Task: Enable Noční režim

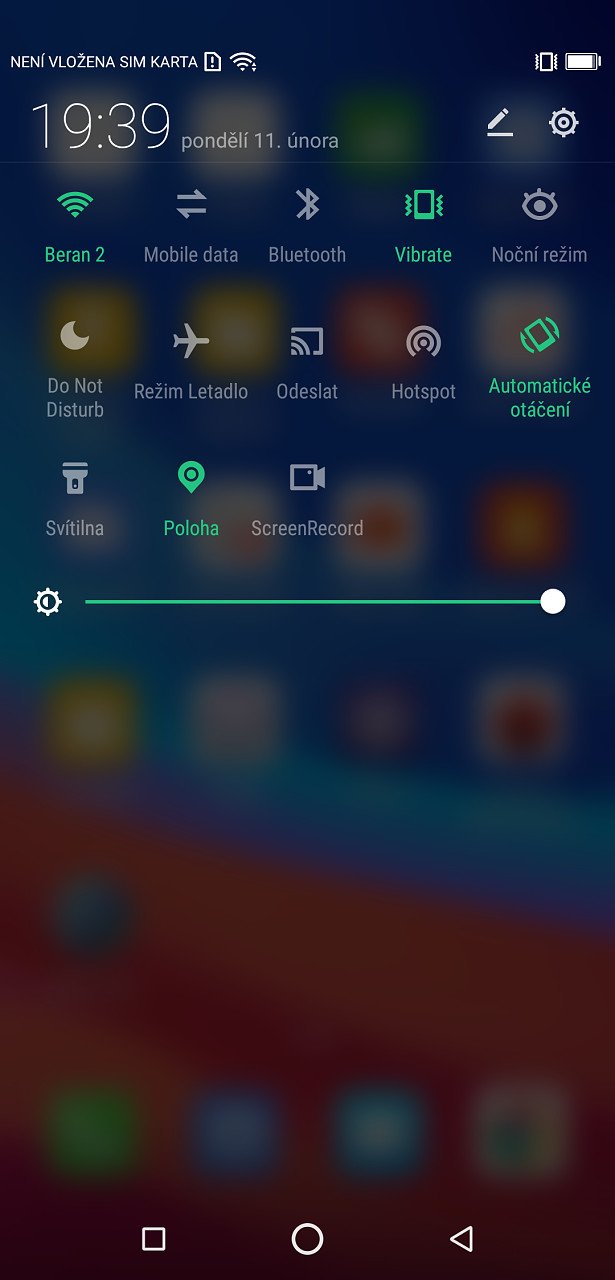Action: point(539,226)
